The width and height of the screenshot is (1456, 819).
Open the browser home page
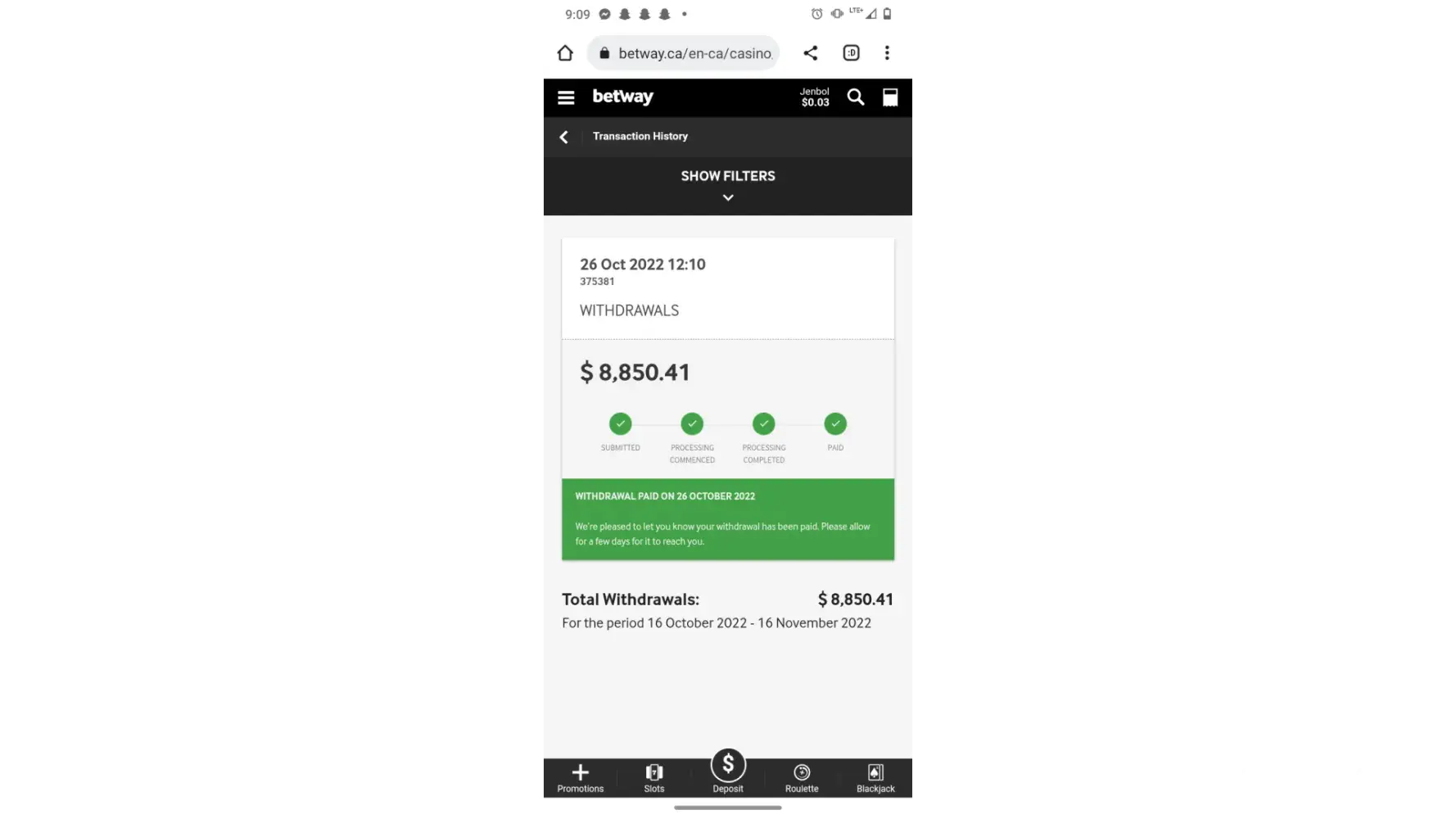pyautogui.click(x=565, y=53)
